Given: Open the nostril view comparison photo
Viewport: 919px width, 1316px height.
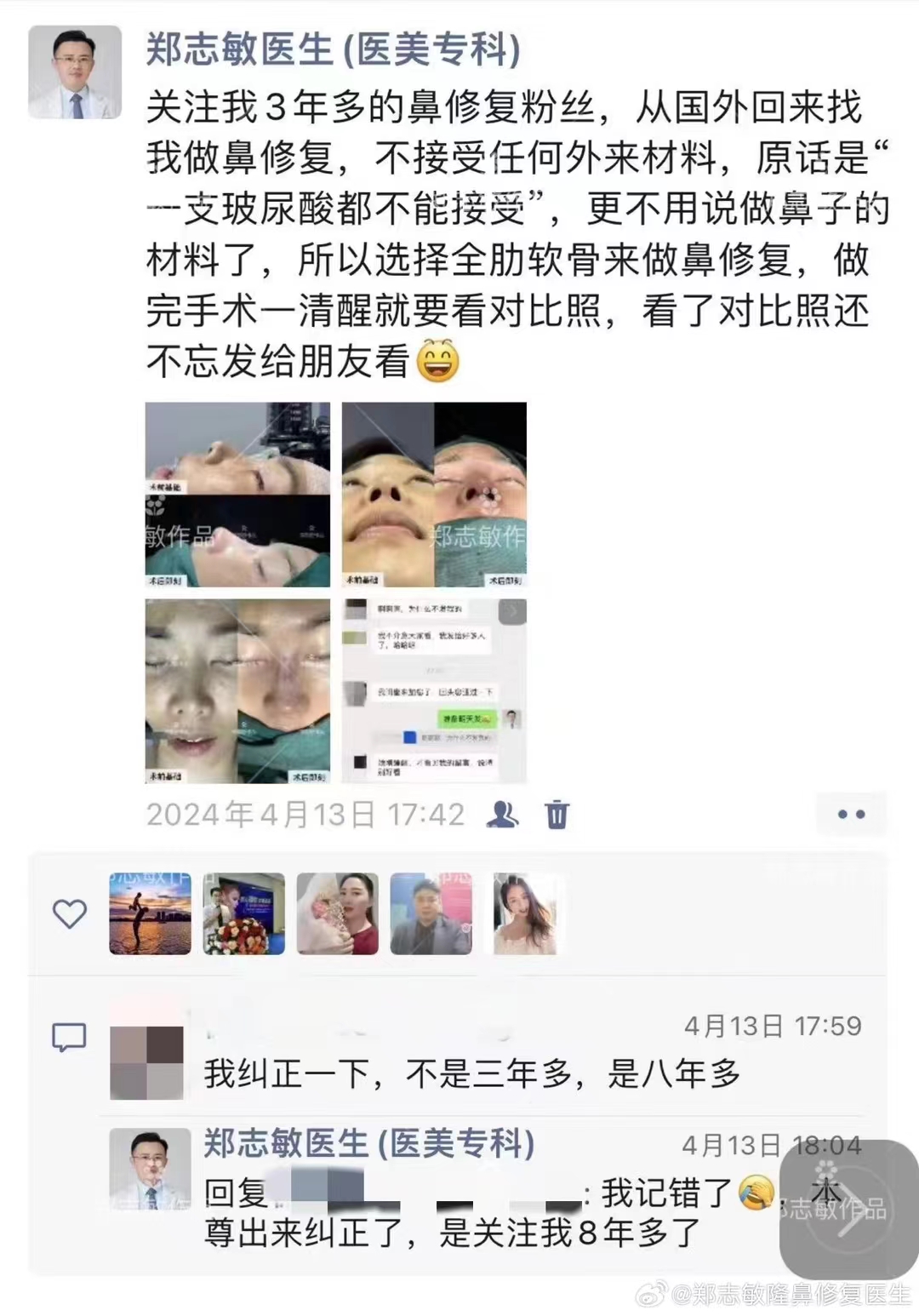Looking at the screenshot, I should click(434, 495).
